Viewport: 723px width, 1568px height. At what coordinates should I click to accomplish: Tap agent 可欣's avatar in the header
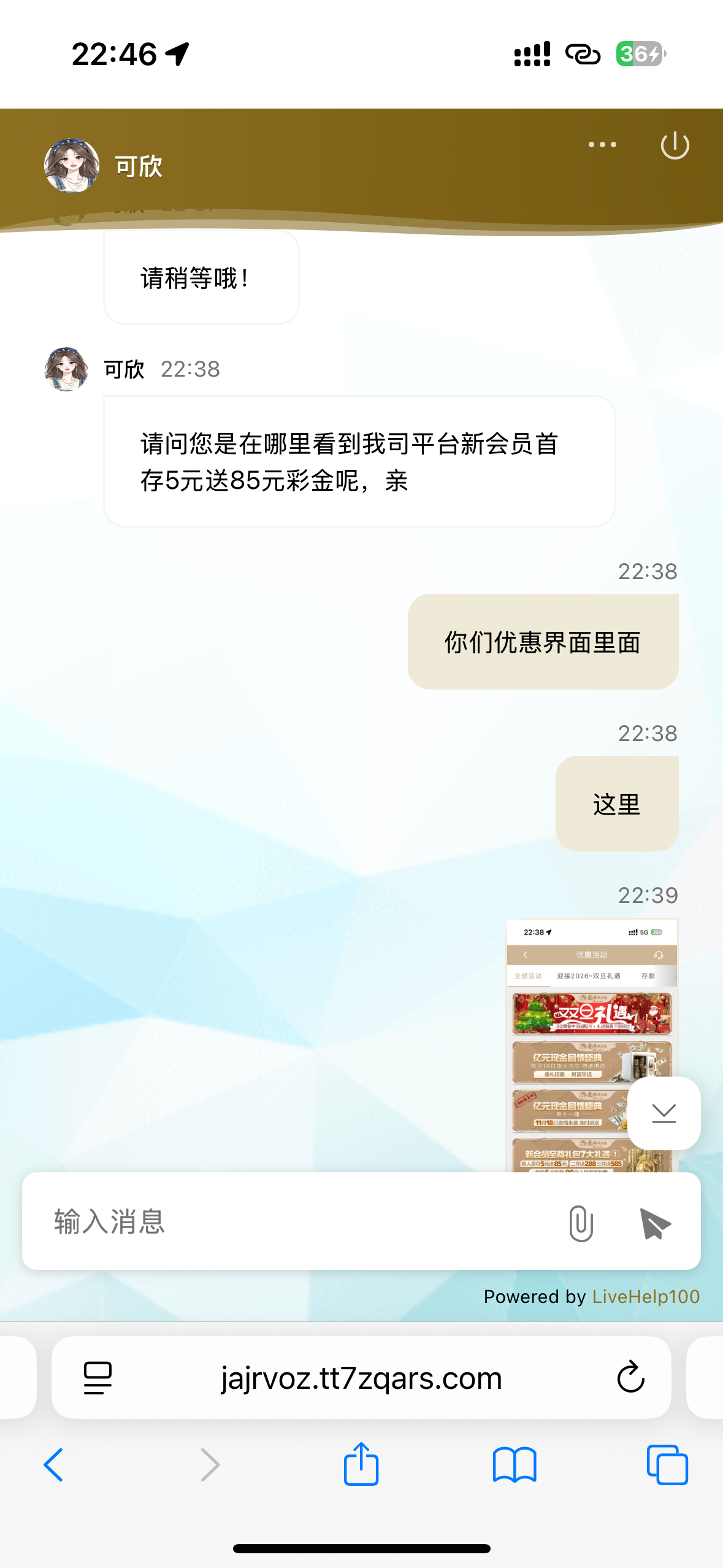point(72,166)
